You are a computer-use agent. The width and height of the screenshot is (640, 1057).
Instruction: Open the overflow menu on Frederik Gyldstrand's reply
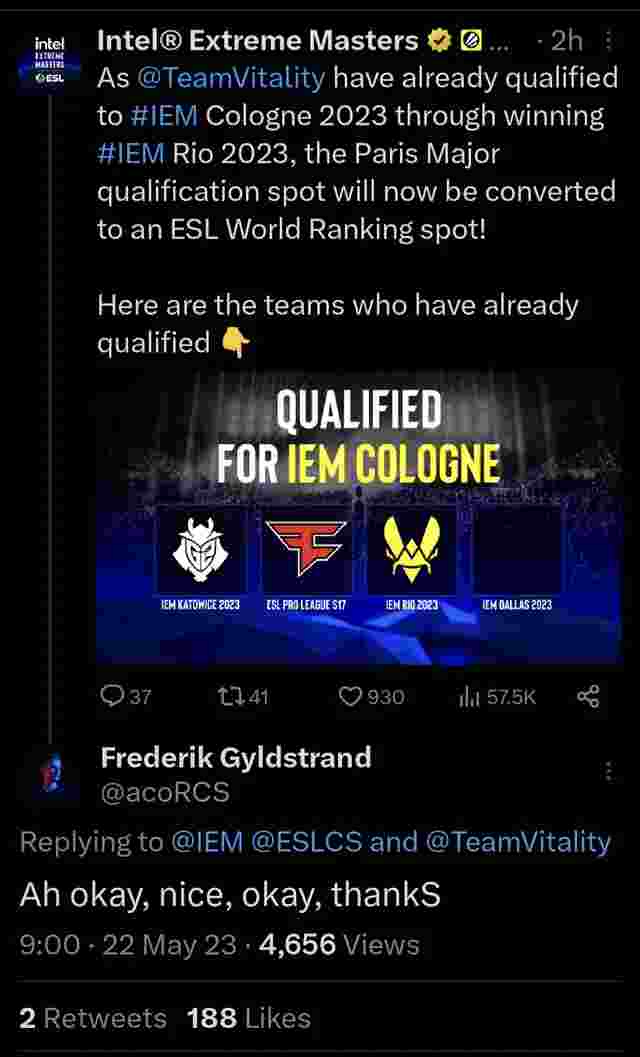[x=609, y=772]
